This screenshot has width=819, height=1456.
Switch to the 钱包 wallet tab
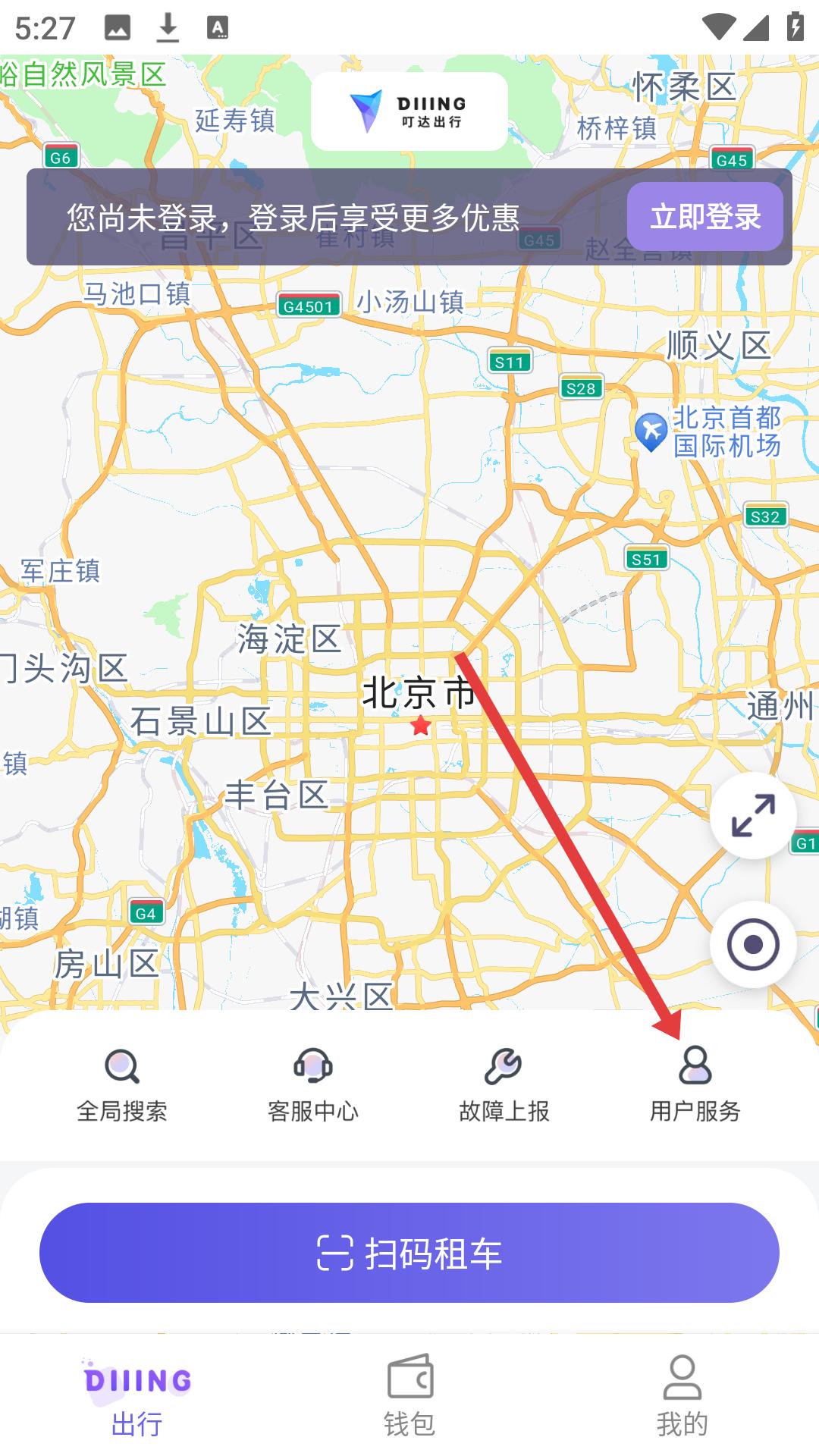click(409, 1397)
